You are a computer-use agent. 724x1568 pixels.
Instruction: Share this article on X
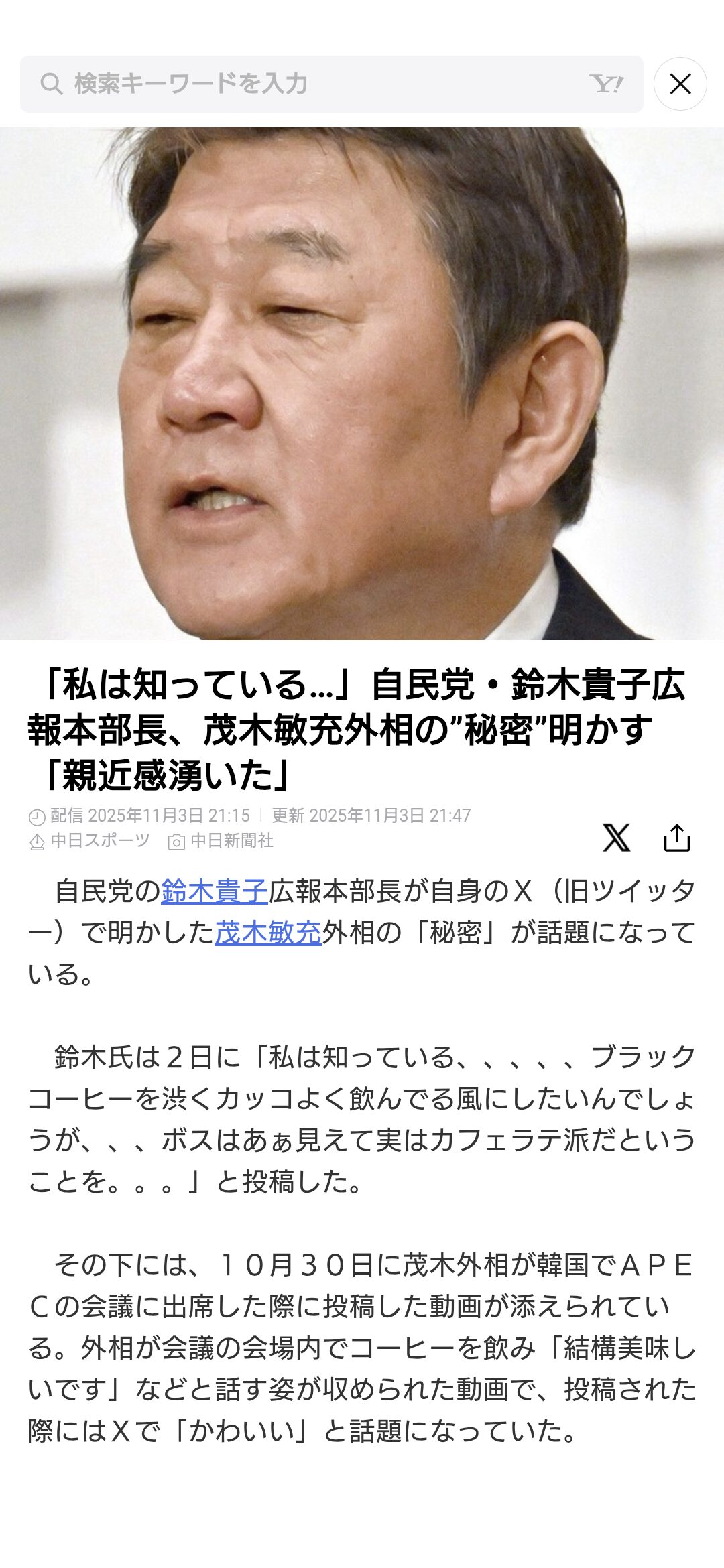point(616,838)
